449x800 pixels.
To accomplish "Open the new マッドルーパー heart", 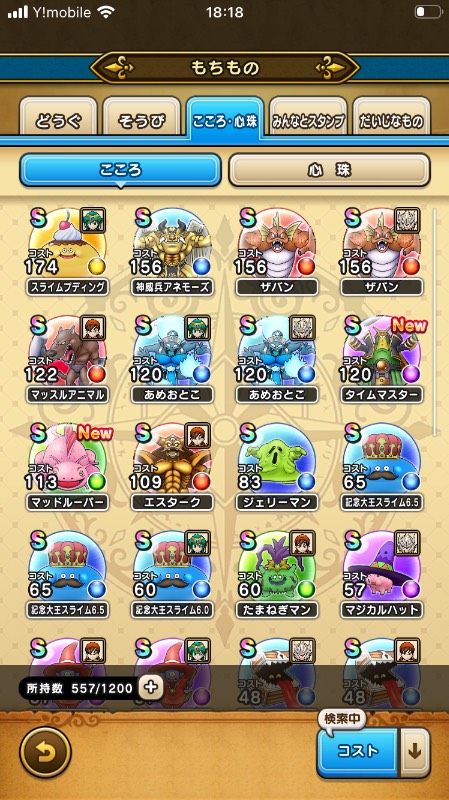I will tap(68, 466).
